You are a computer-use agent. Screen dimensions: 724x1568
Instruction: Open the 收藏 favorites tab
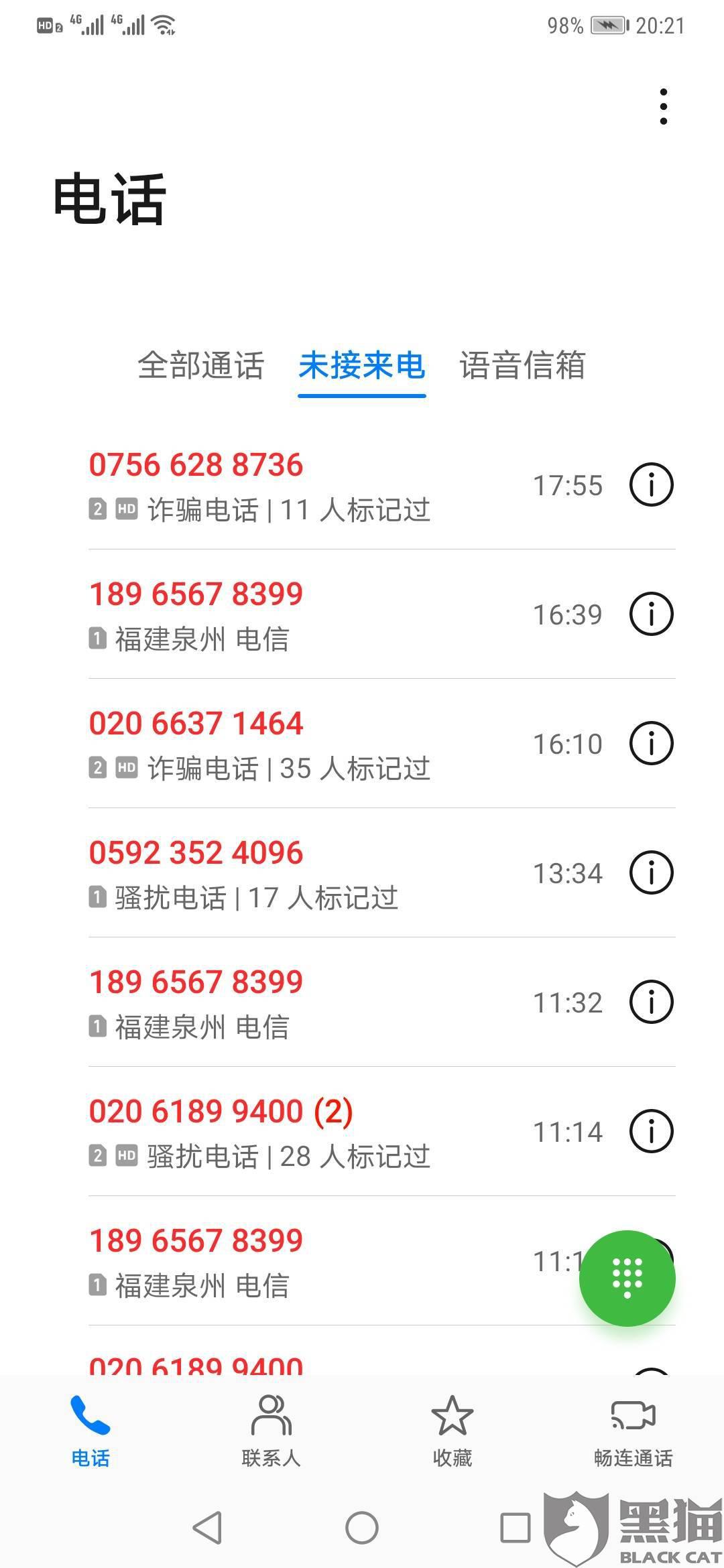coord(452,1431)
